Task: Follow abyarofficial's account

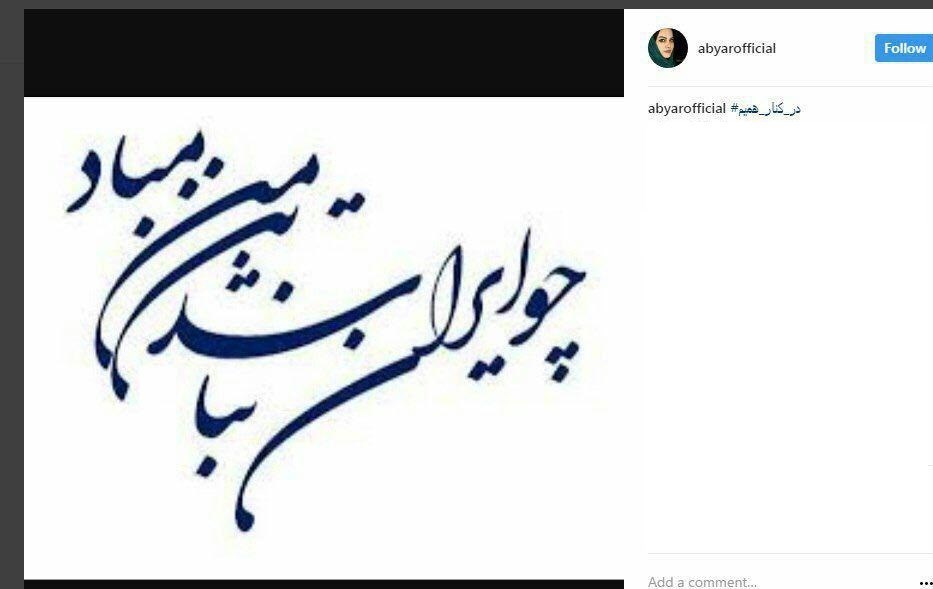Action: pyautogui.click(x=904, y=48)
